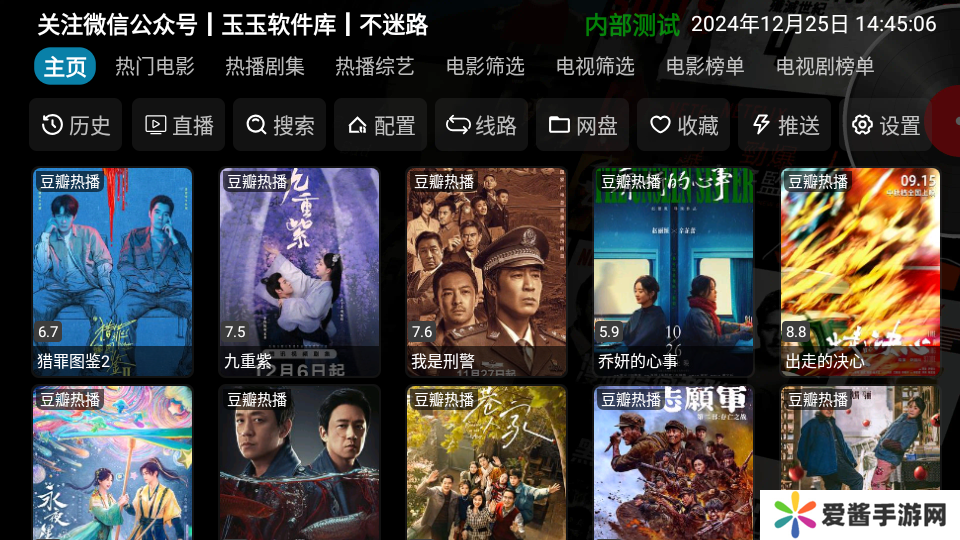Switch to the 热门电影 tab
Viewport: 960px width, 540px height.
(155, 67)
